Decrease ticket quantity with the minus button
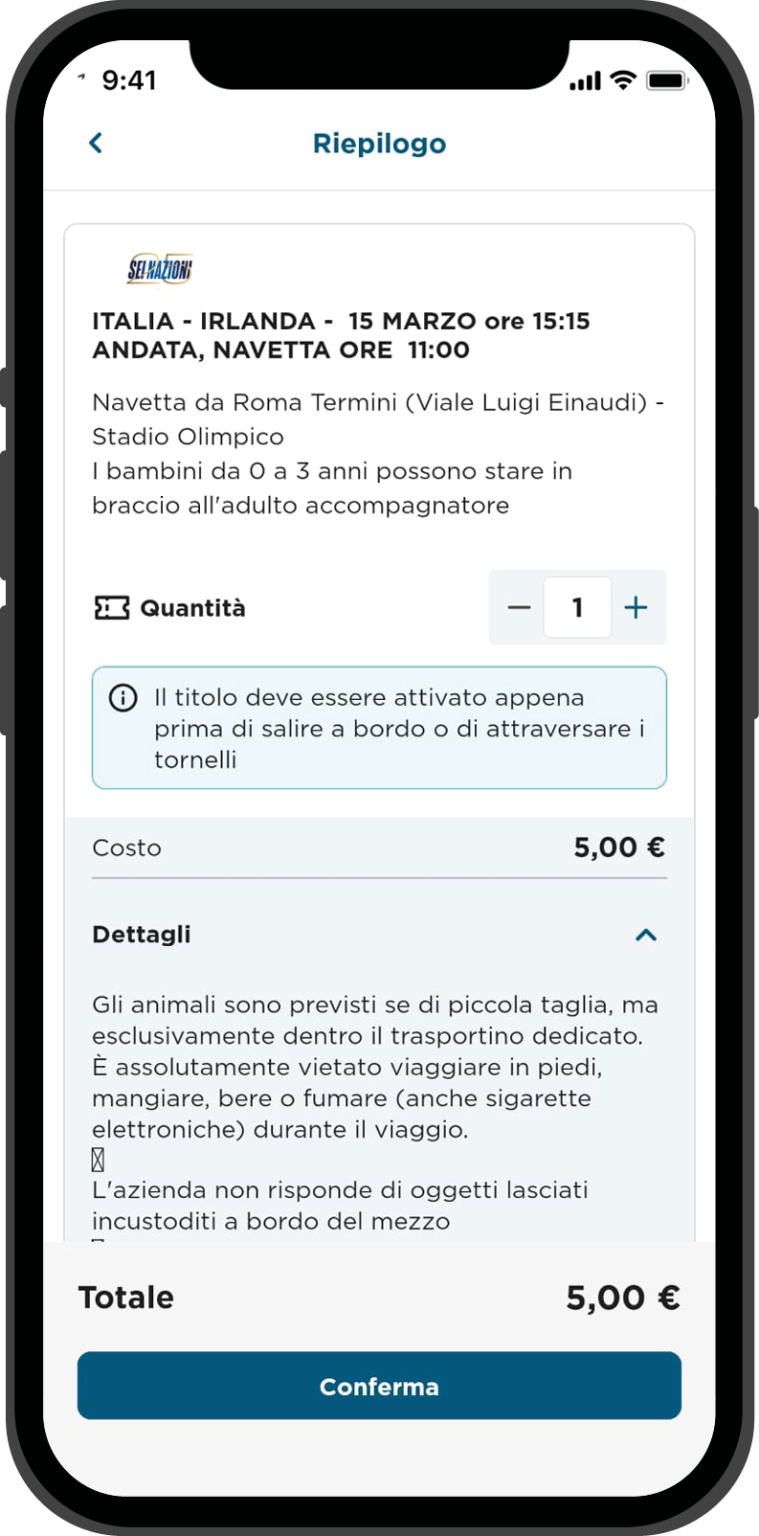Image resolution: width=759 pixels, height=1536 pixels. (518, 607)
